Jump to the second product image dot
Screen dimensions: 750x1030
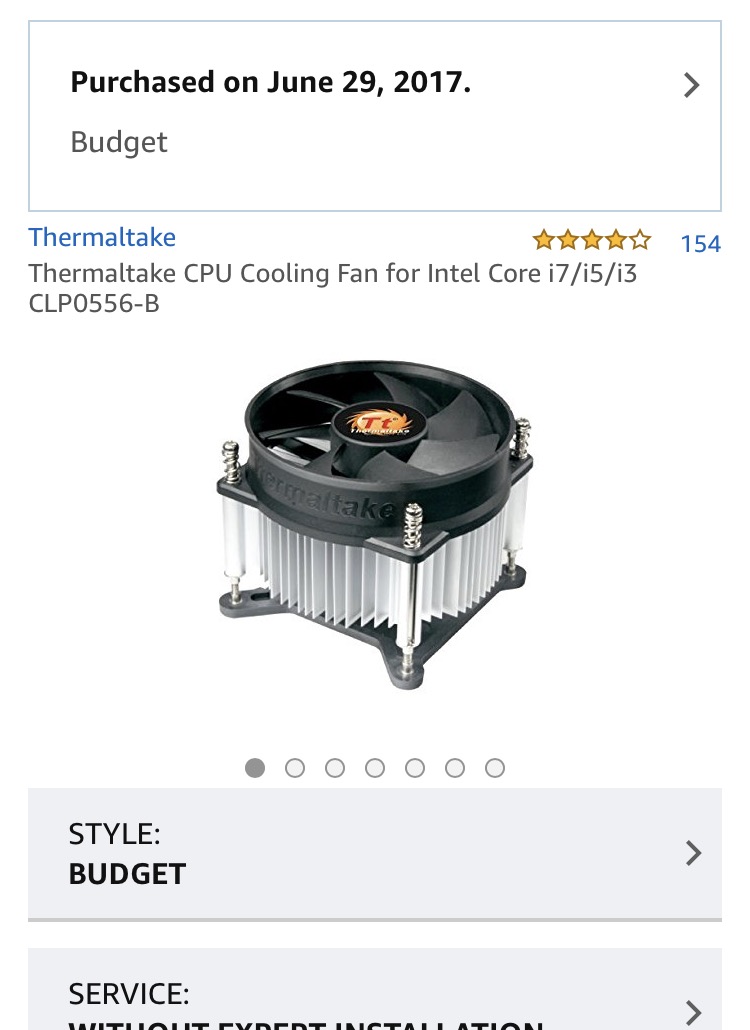[295, 768]
